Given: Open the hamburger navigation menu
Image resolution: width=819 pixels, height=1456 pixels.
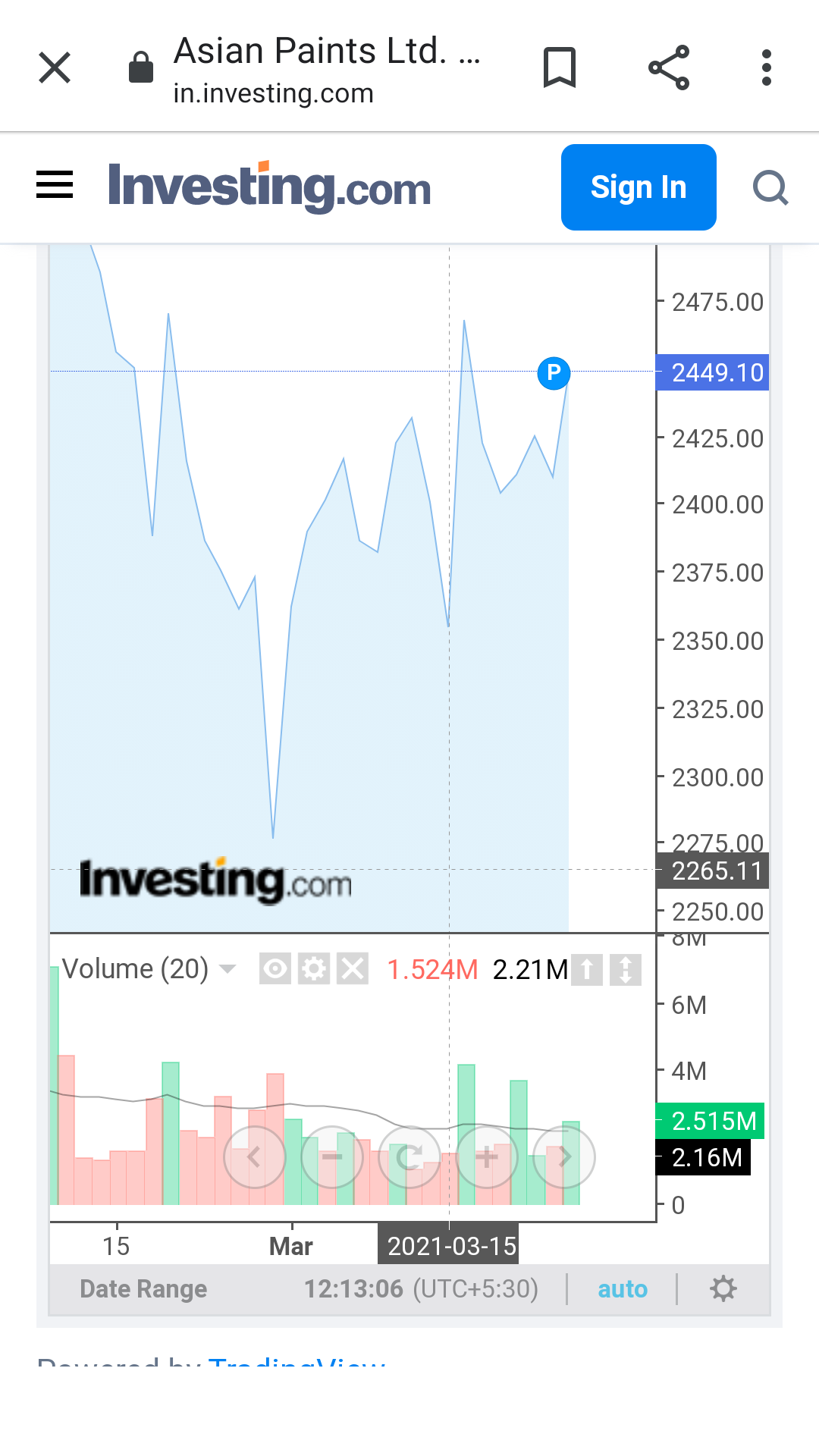Looking at the screenshot, I should 55,185.
